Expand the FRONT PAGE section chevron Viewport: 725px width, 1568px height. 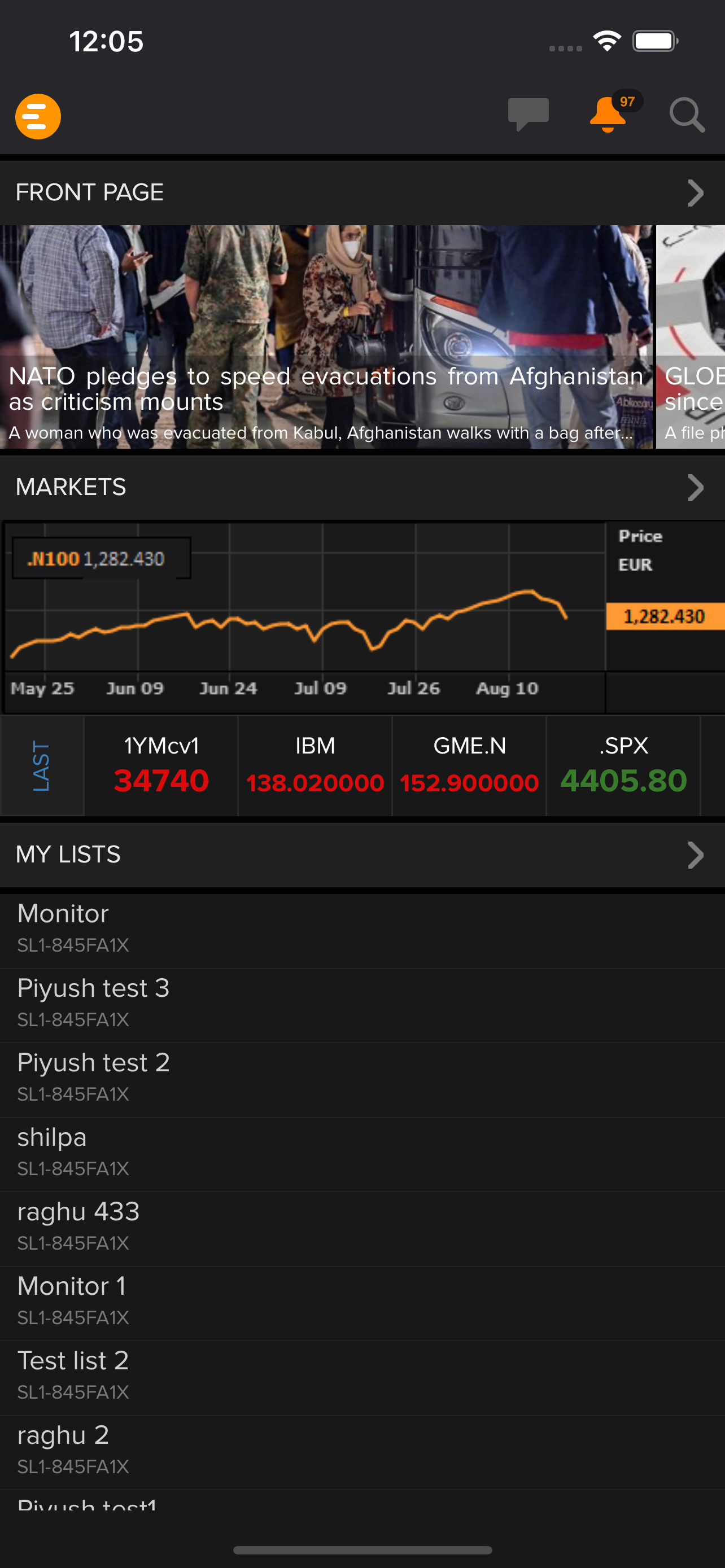(x=696, y=192)
